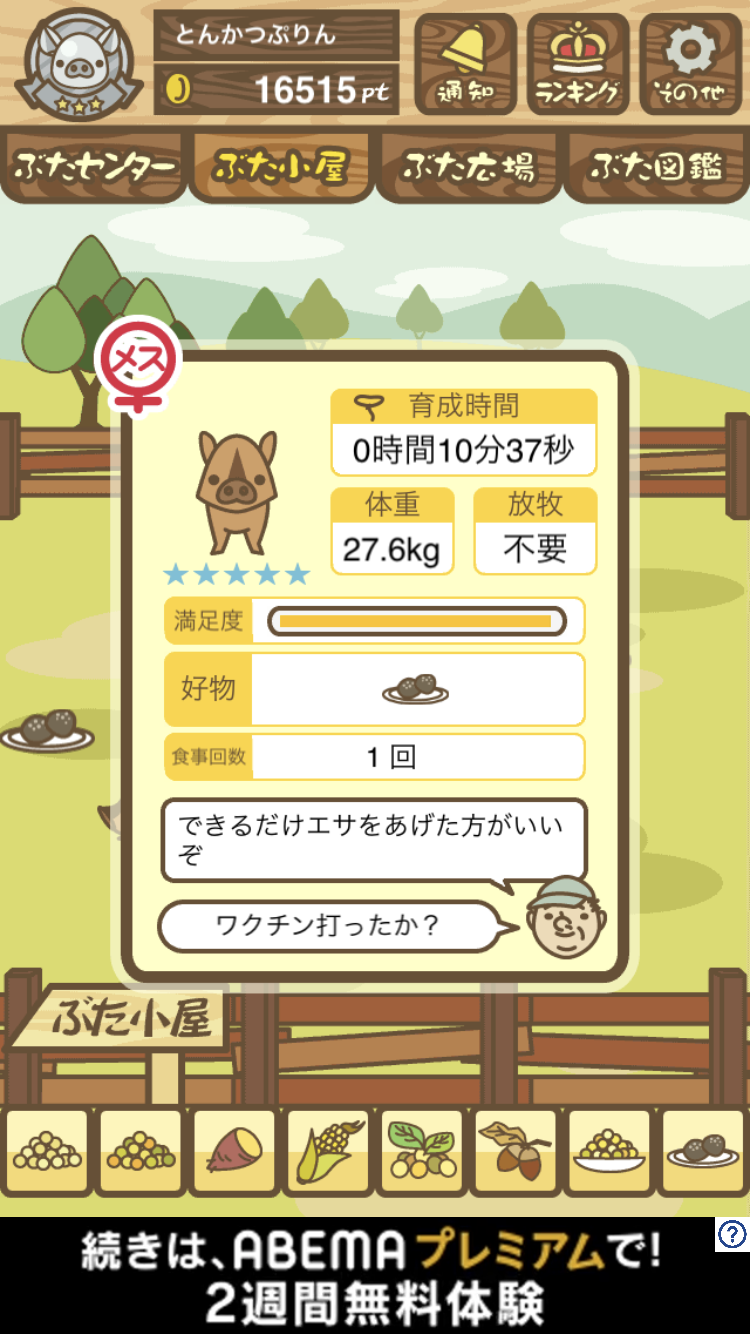Tap the ワクチン打ったか？ speech bubble
Image resolution: width=750 pixels, height=1334 pixels.
[328, 925]
